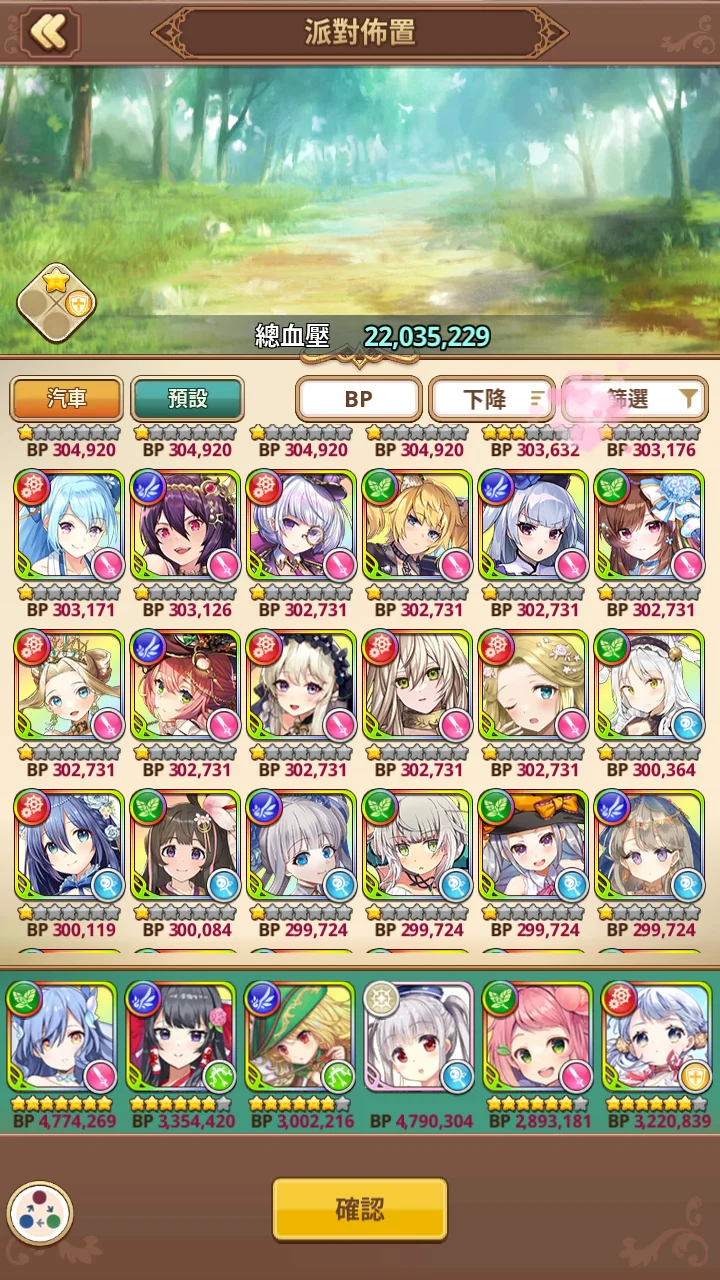Image resolution: width=720 pixels, height=1280 pixels.
Task: Confirm party with 確認 button
Action: (x=359, y=1209)
